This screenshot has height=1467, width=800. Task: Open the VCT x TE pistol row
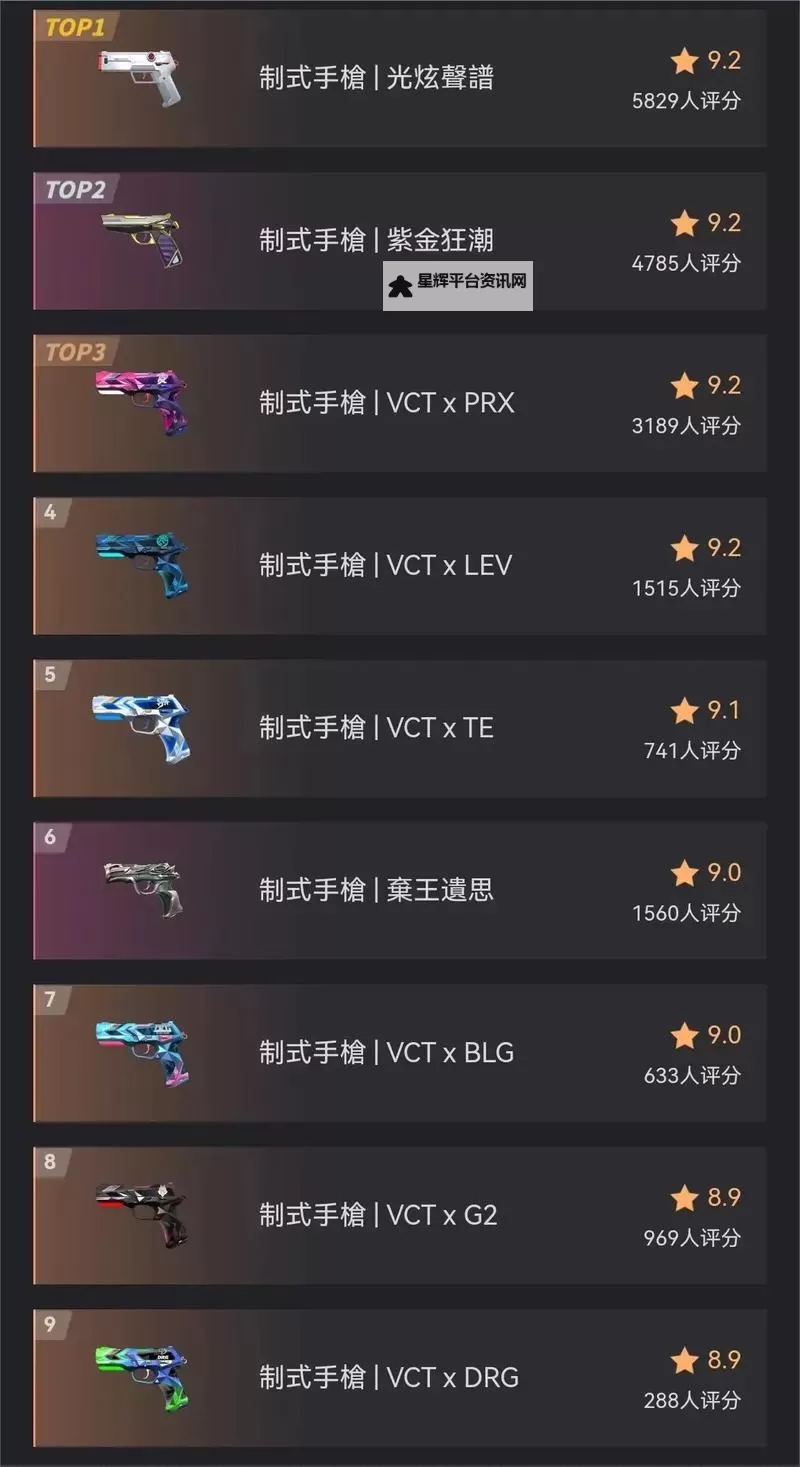[400, 728]
